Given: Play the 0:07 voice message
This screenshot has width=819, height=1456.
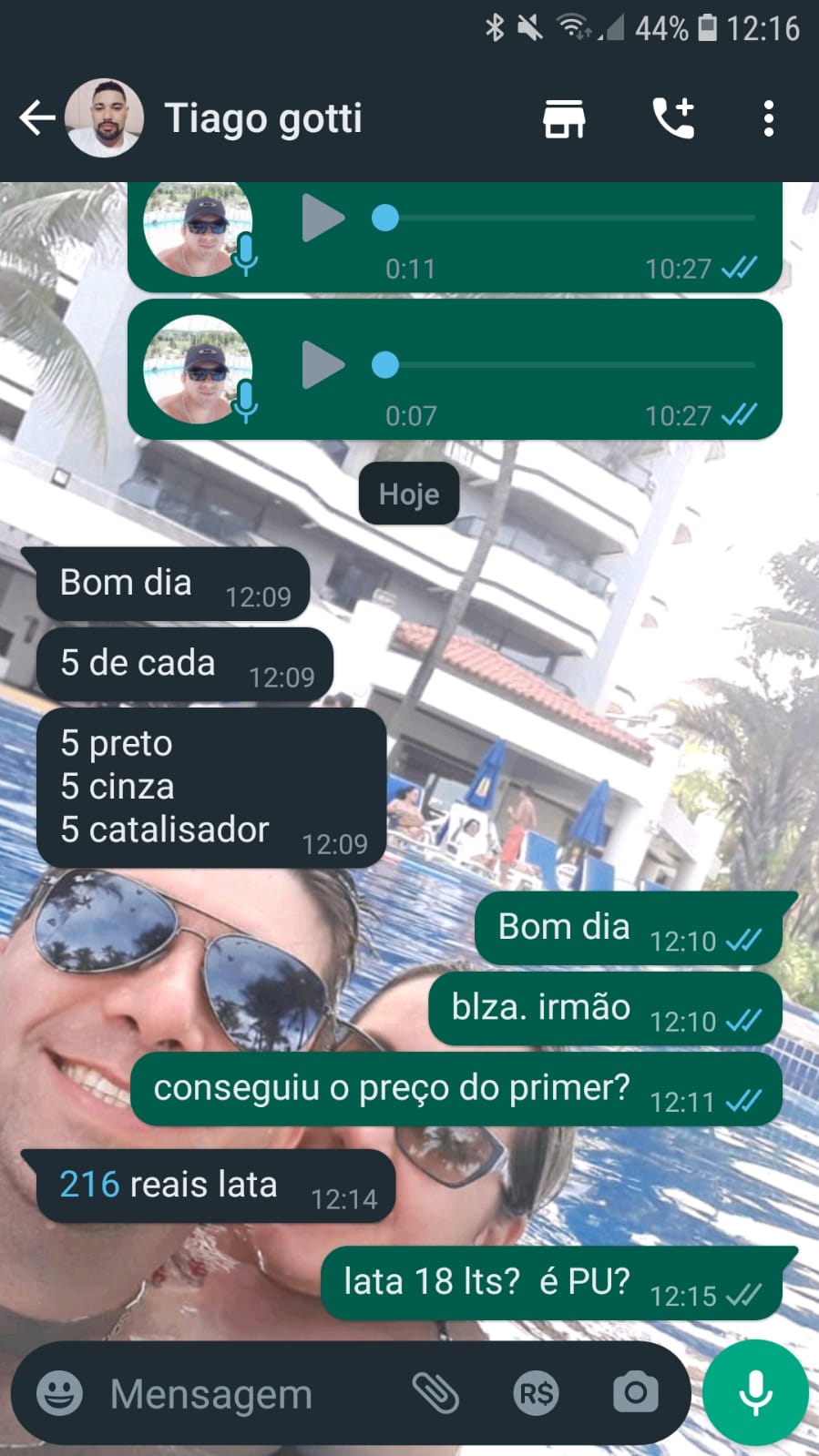Looking at the screenshot, I should [x=322, y=365].
